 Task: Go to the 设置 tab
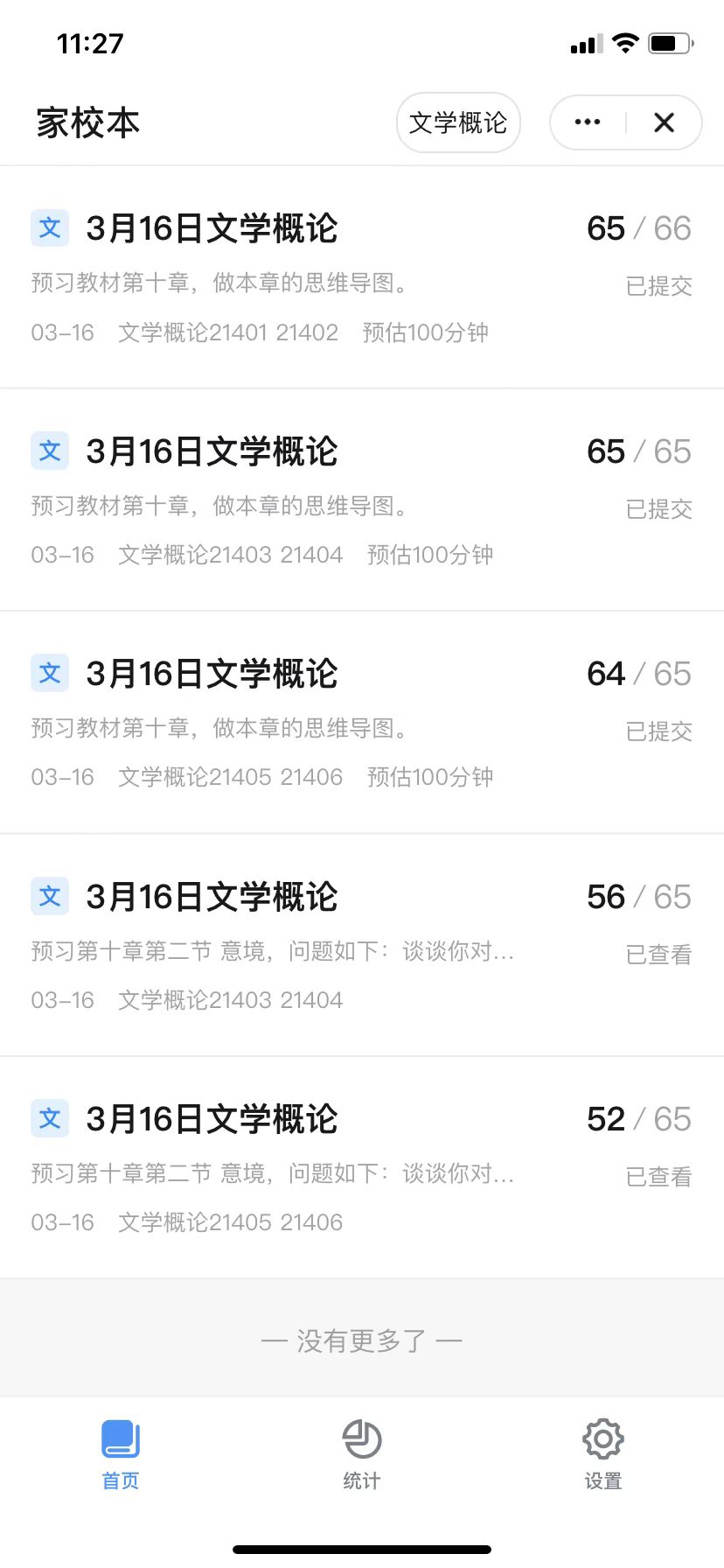coord(603,1454)
